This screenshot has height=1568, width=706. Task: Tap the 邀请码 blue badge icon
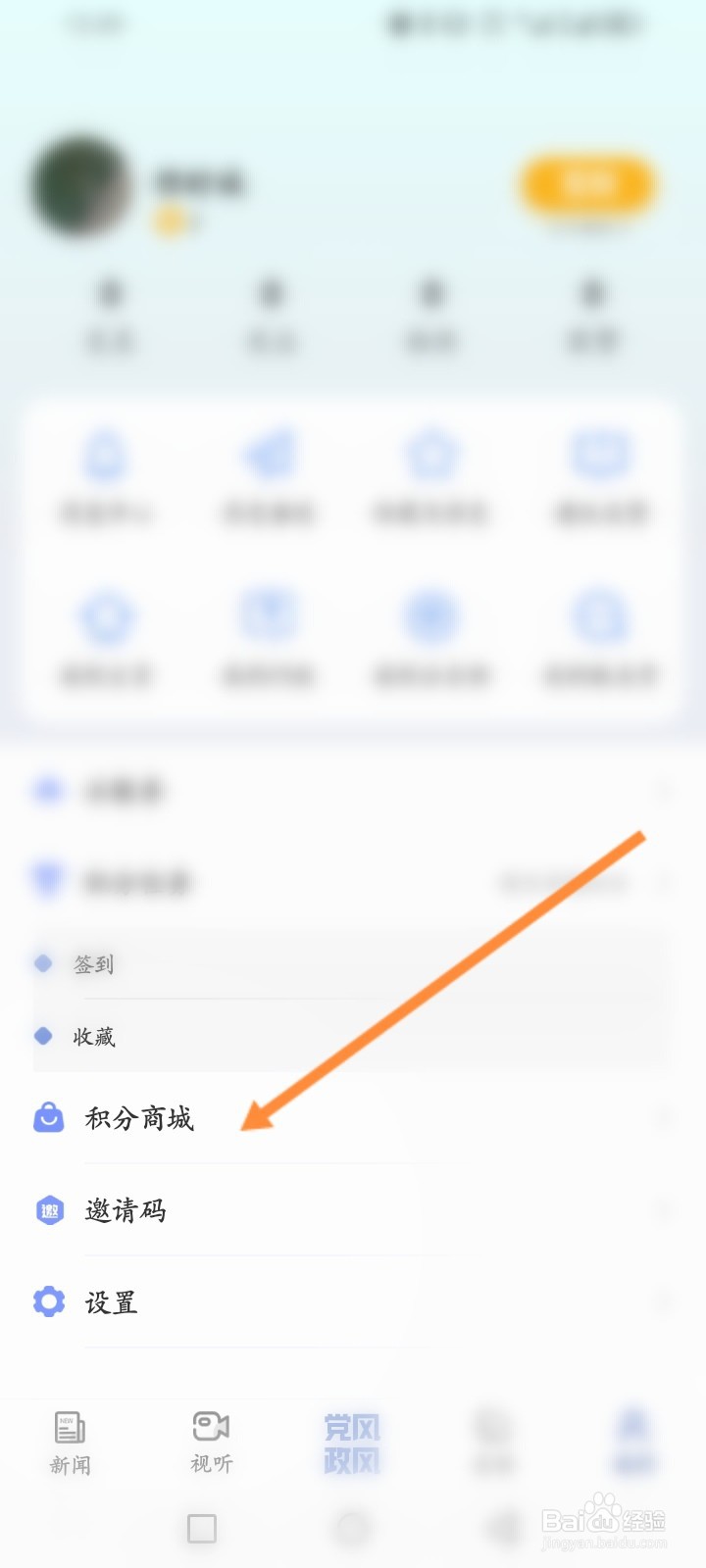pos(49,1210)
